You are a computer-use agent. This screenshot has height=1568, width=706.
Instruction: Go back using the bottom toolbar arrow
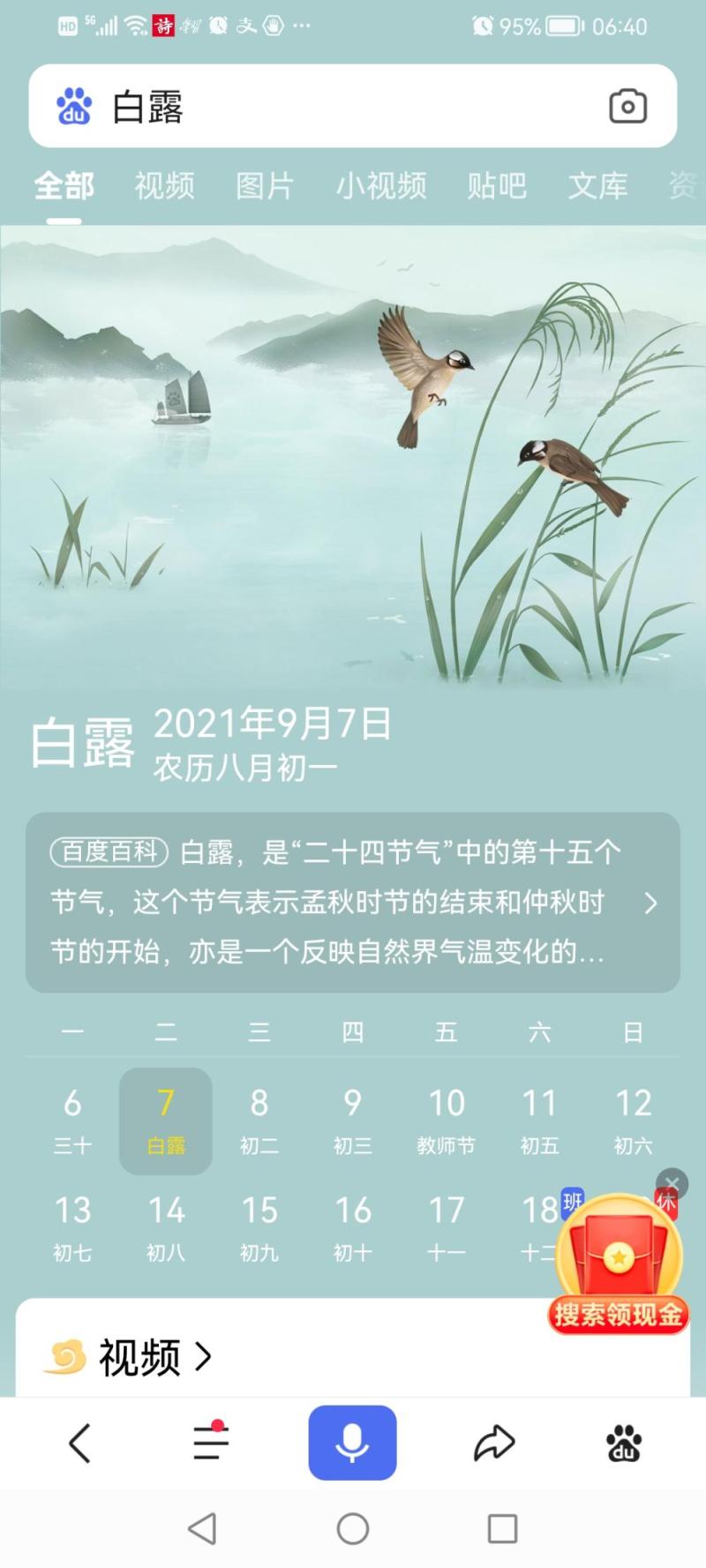pyautogui.click(x=79, y=1444)
